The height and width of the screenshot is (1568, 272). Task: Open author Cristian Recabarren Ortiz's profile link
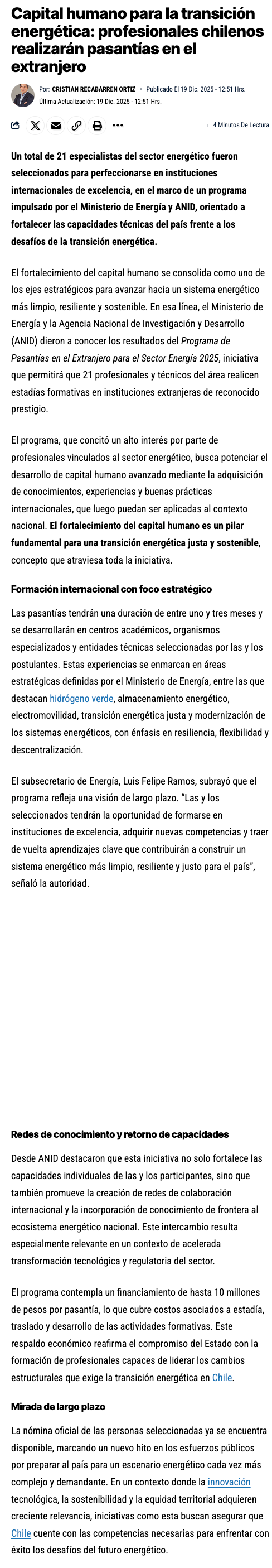coord(94,89)
